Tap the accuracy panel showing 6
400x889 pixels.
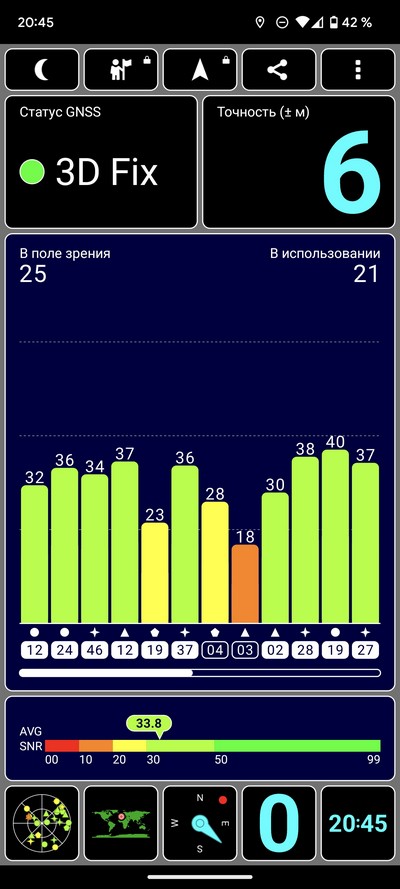(299, 162)
